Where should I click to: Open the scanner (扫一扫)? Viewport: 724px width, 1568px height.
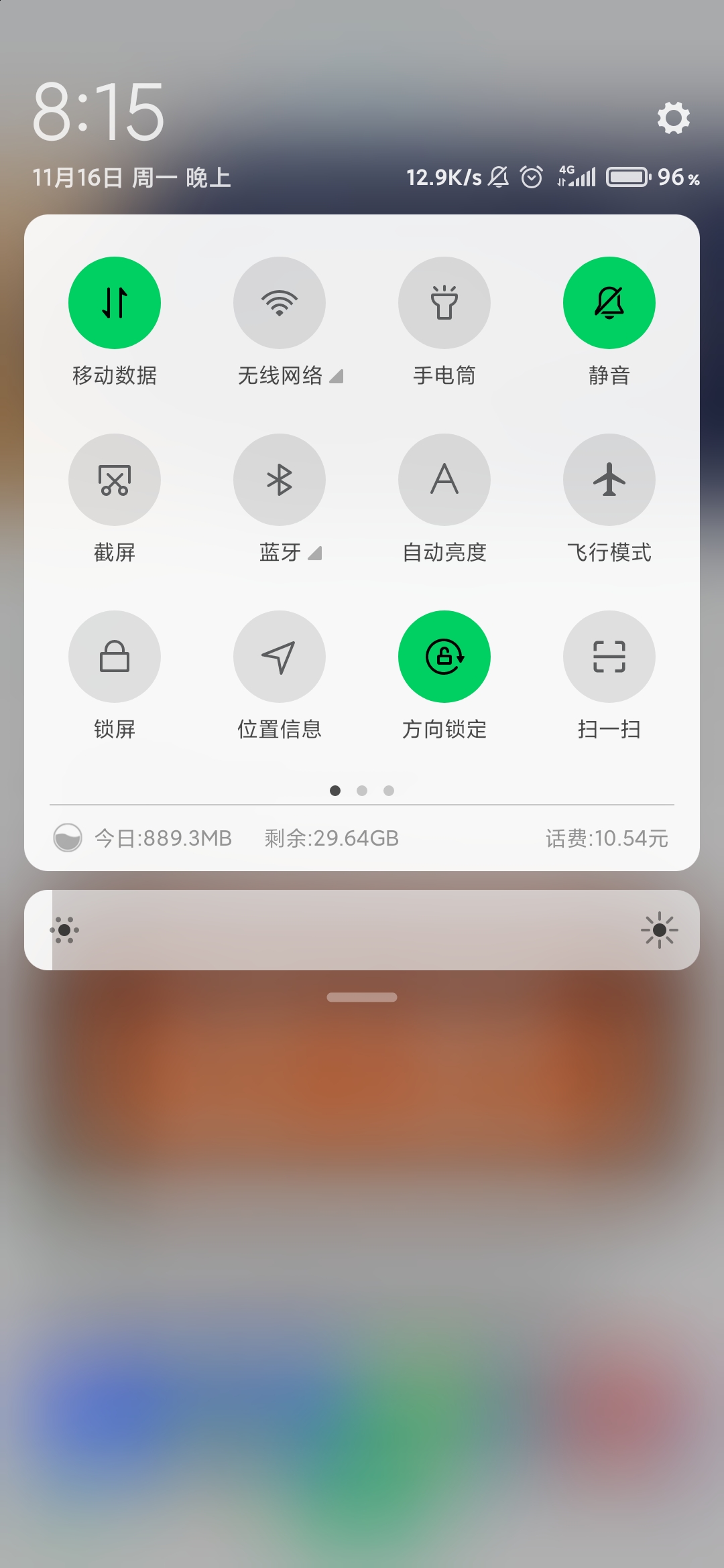pos(609,657)
